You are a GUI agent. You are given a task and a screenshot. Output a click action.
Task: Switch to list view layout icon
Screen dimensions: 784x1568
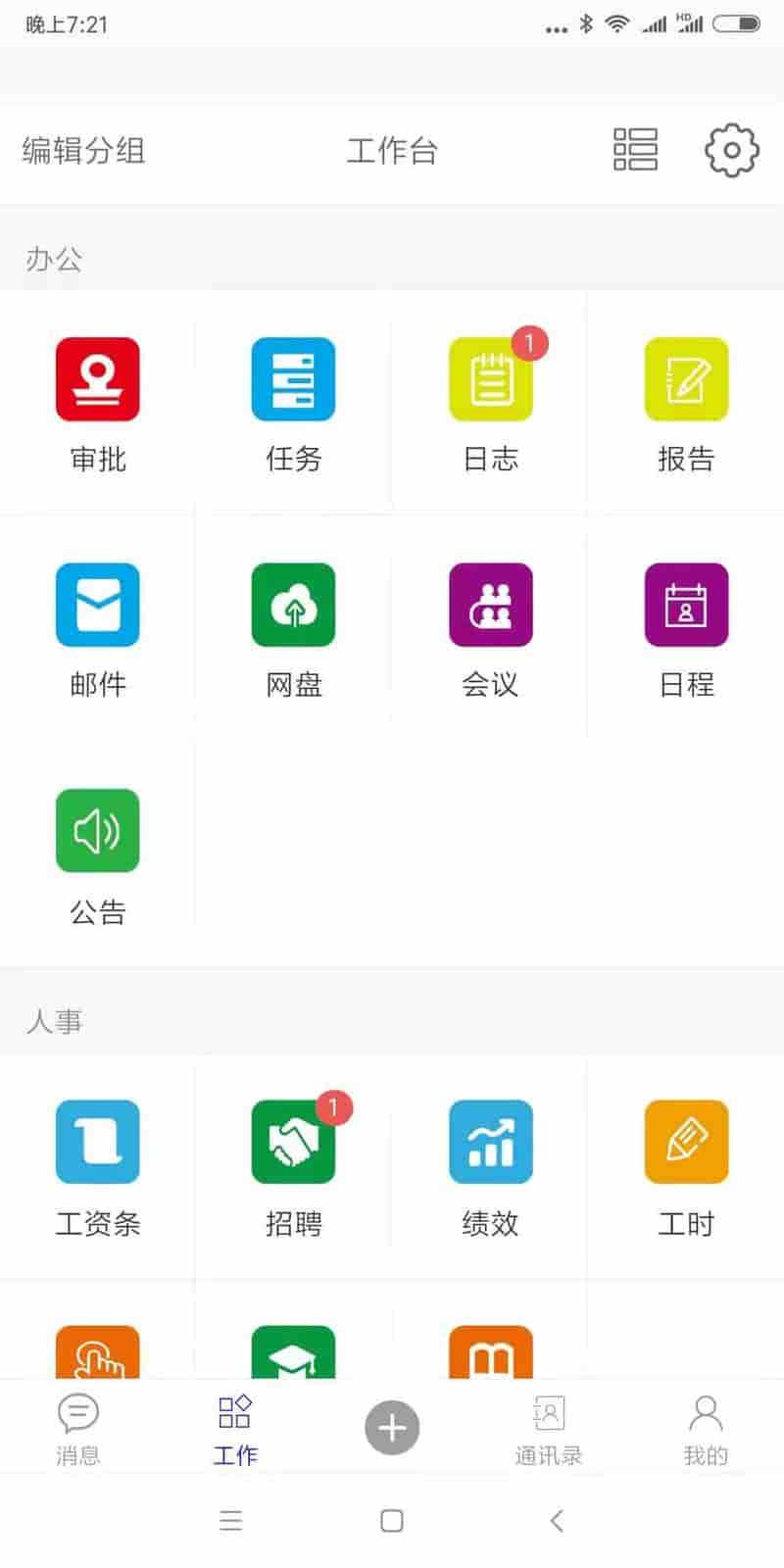click(635, 150)
